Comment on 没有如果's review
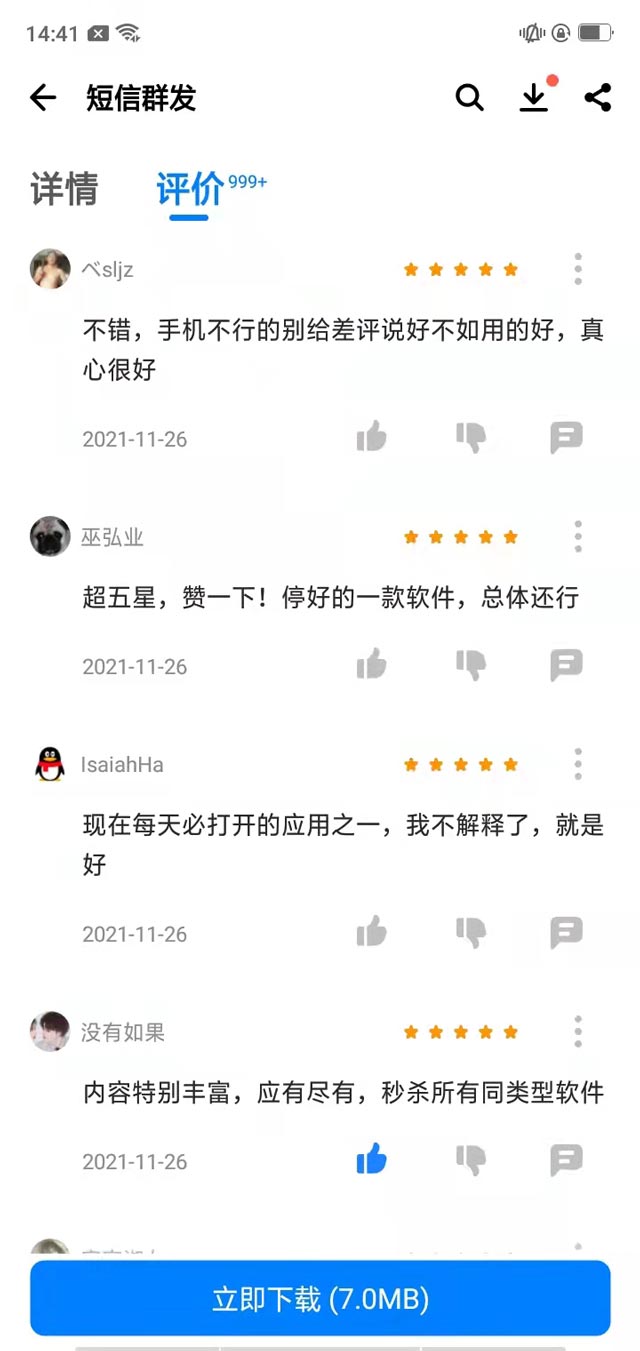This screenshot has height=1351, width=640. pos(566,1160)
